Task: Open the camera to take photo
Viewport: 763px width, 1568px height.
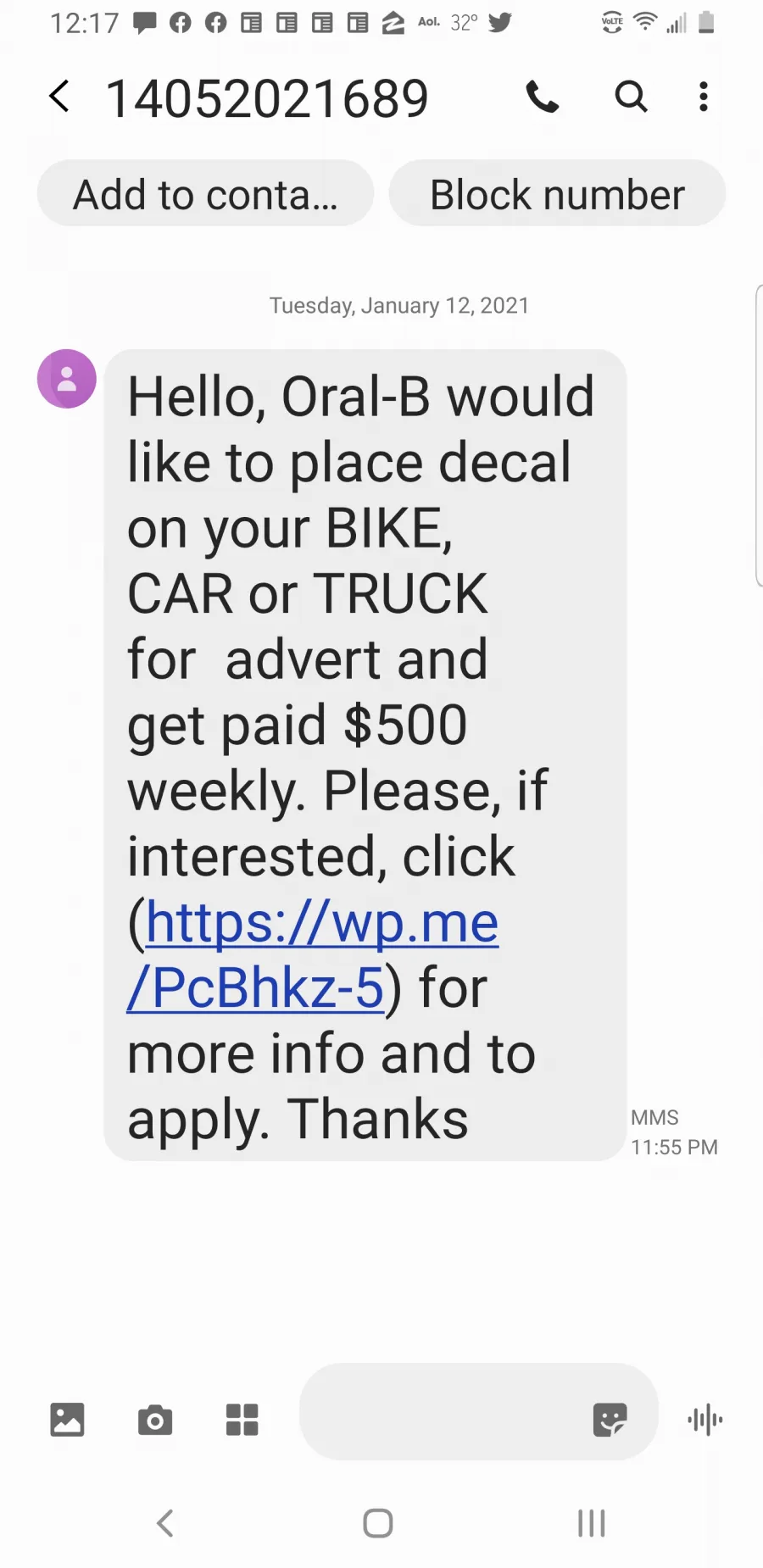Action: (x=155, y=1420)
